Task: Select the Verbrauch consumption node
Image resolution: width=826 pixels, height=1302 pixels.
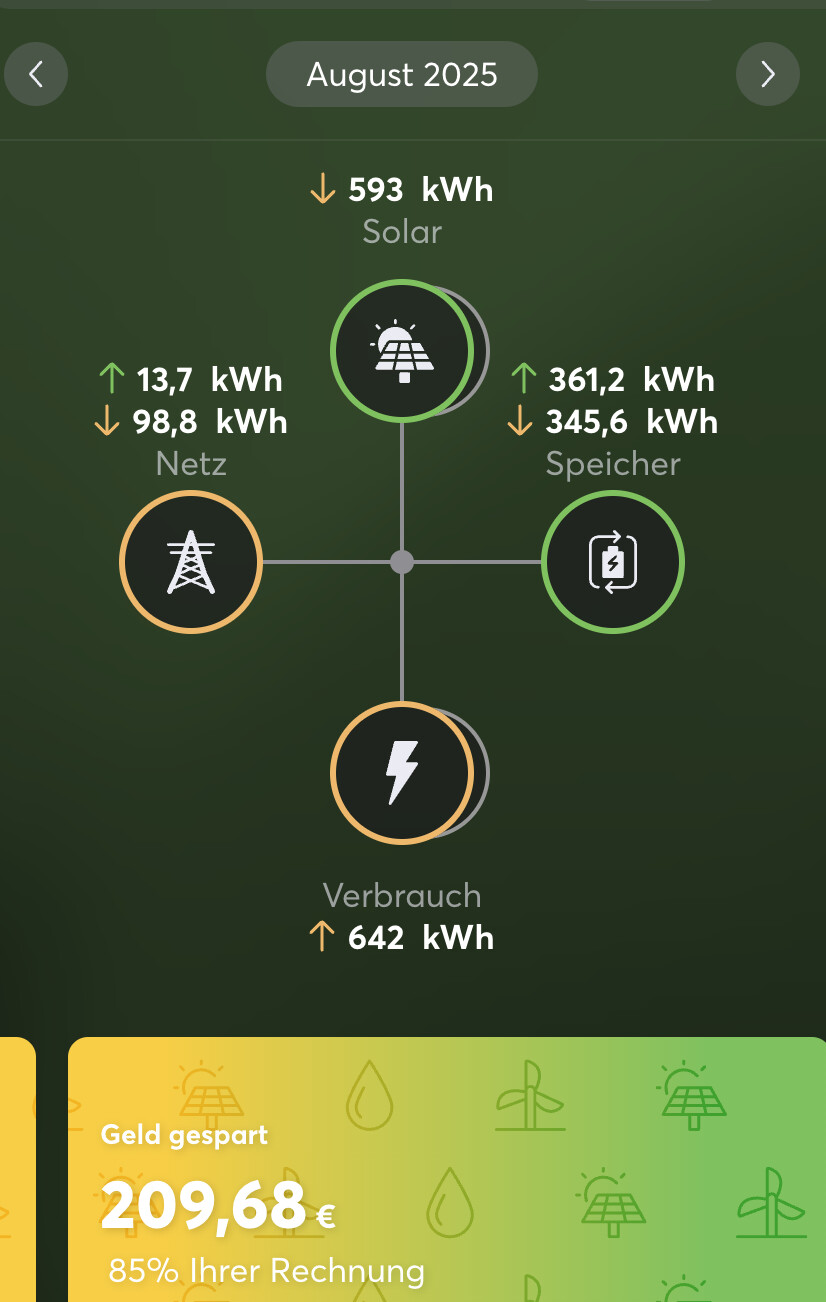Action: 402,772
